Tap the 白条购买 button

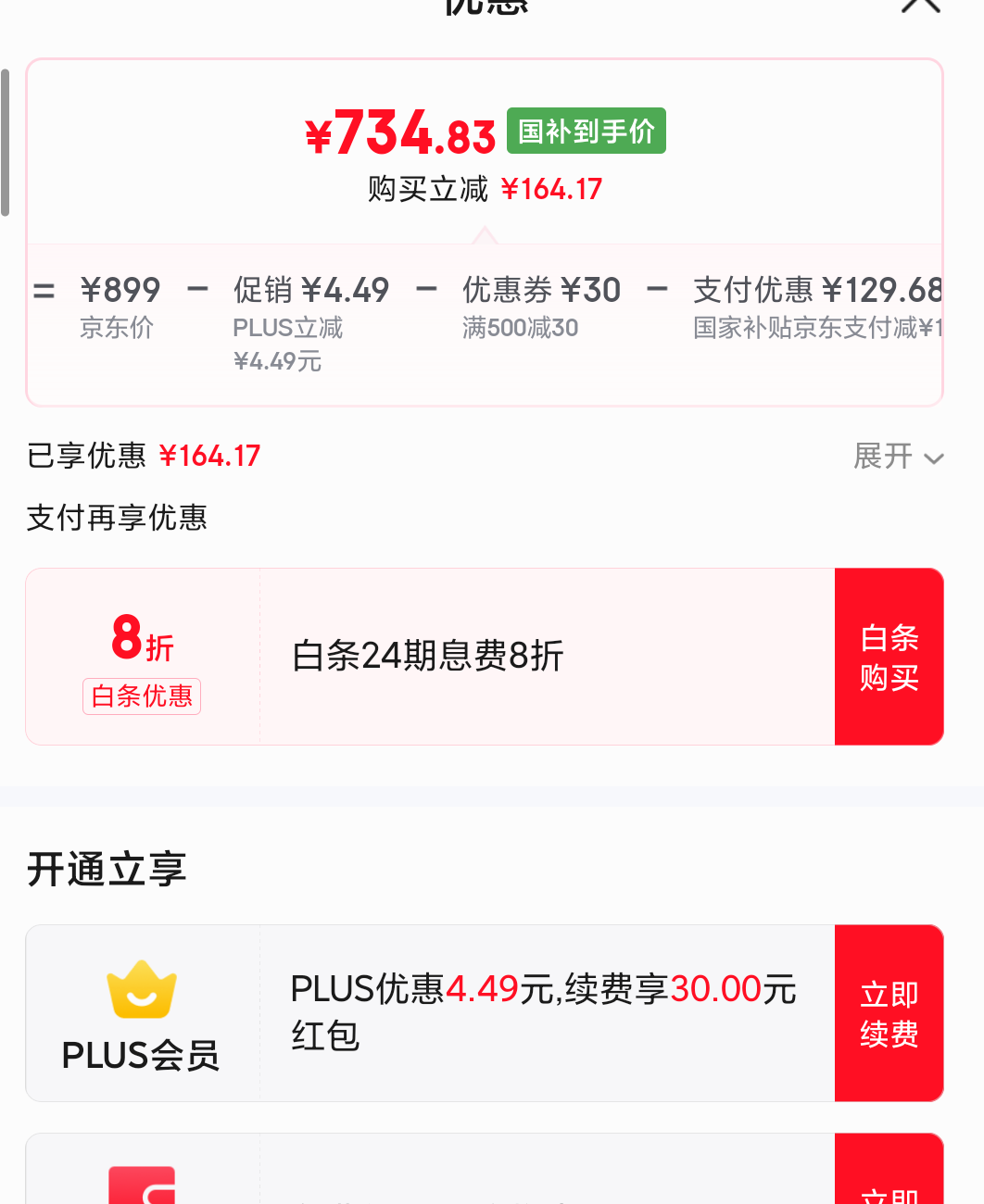889,657
